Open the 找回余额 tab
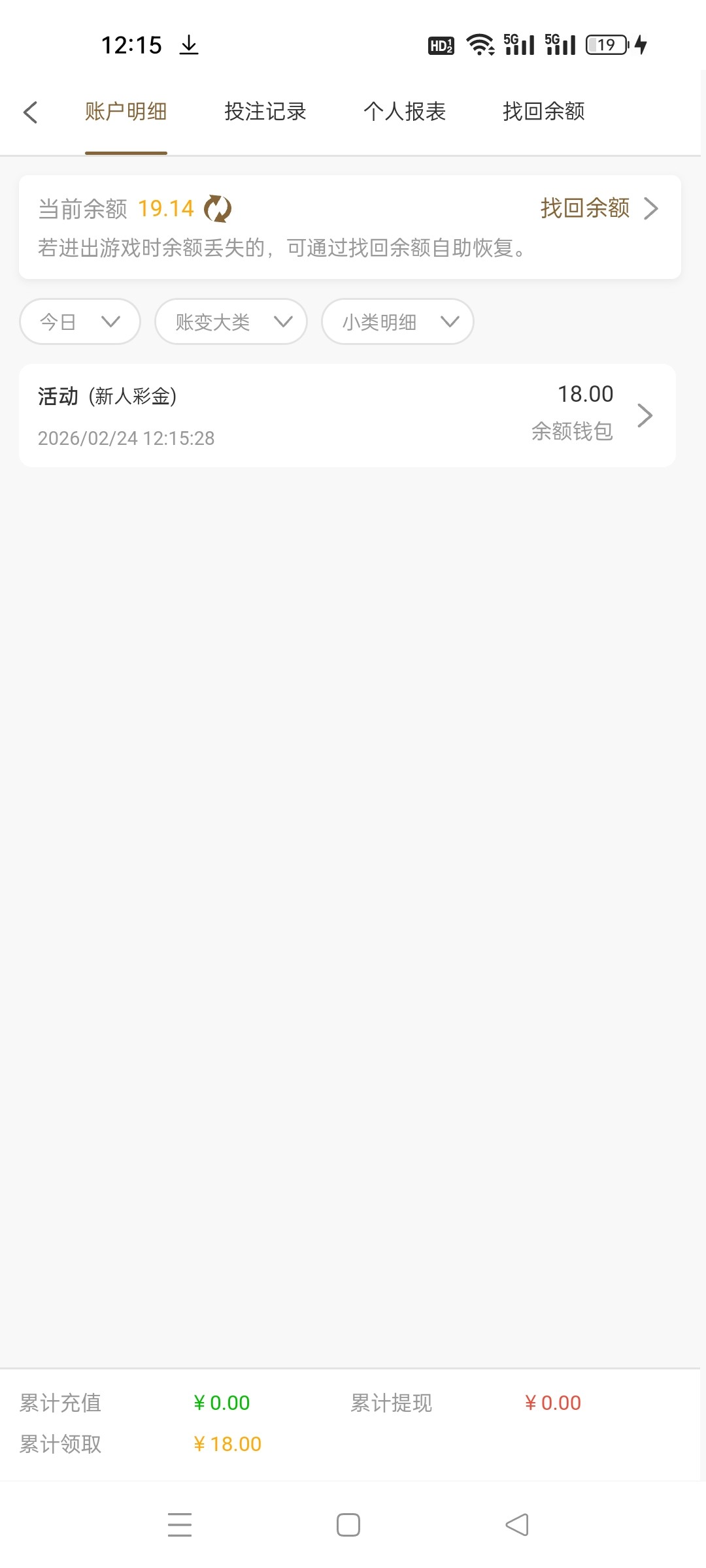Screen dimensions: 706x1568 pos(544,112)
